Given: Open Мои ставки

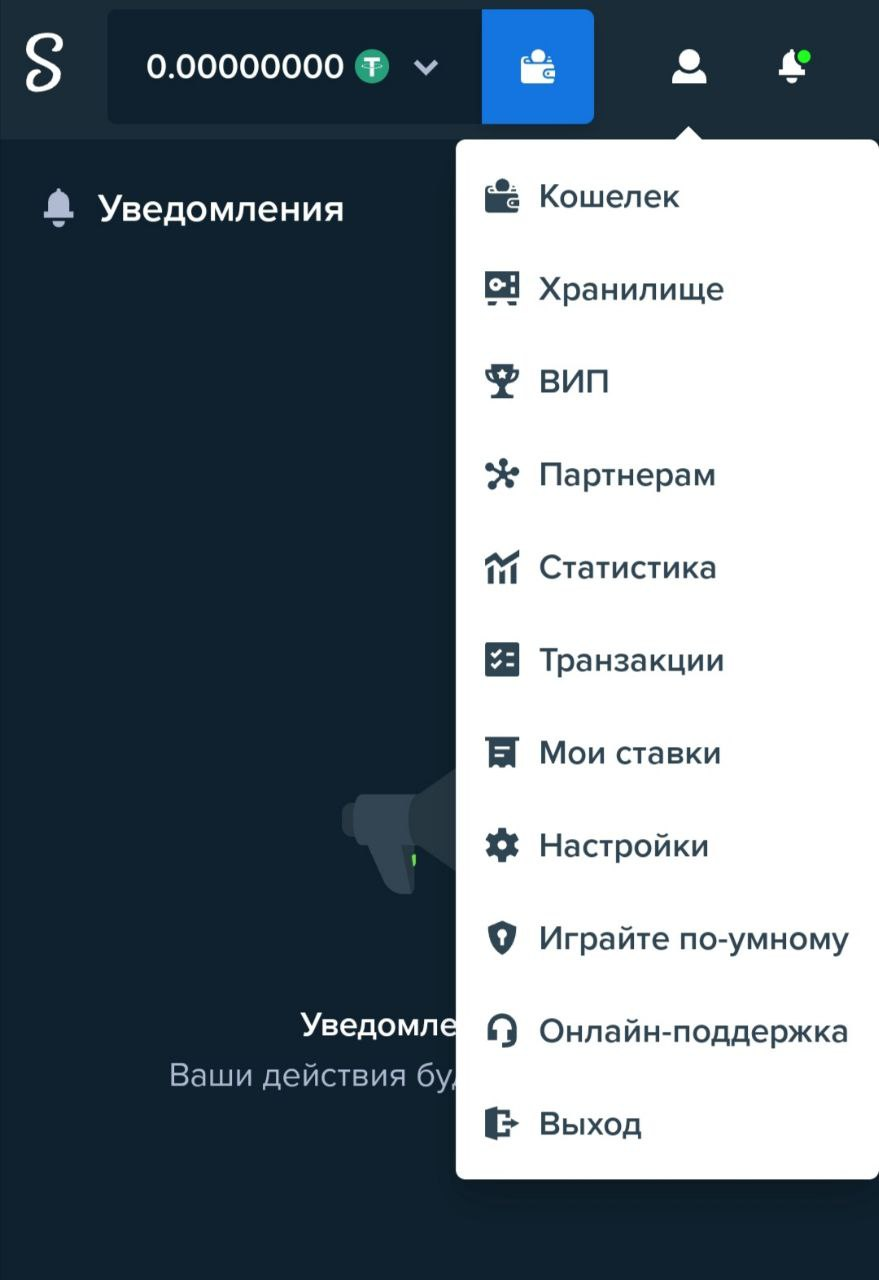Looking at the screenshot, I should click(629, 753).
